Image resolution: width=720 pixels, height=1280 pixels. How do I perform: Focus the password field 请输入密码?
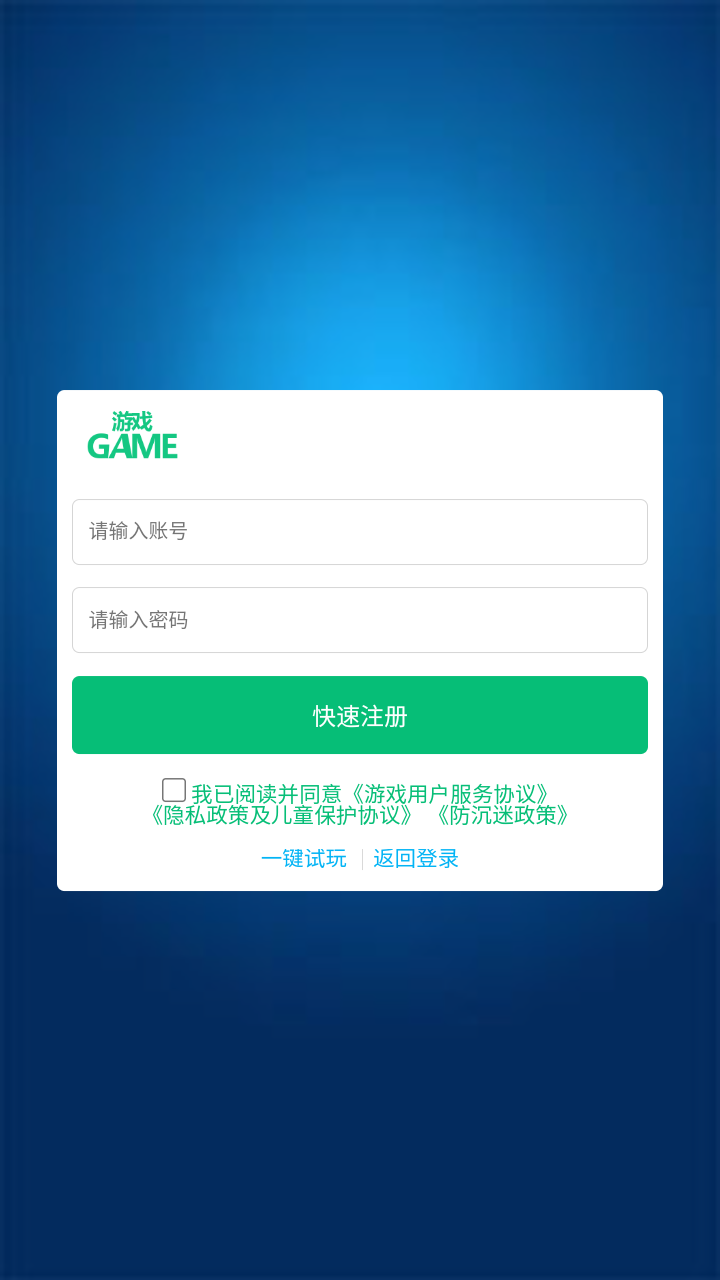(x=360, y=620)
